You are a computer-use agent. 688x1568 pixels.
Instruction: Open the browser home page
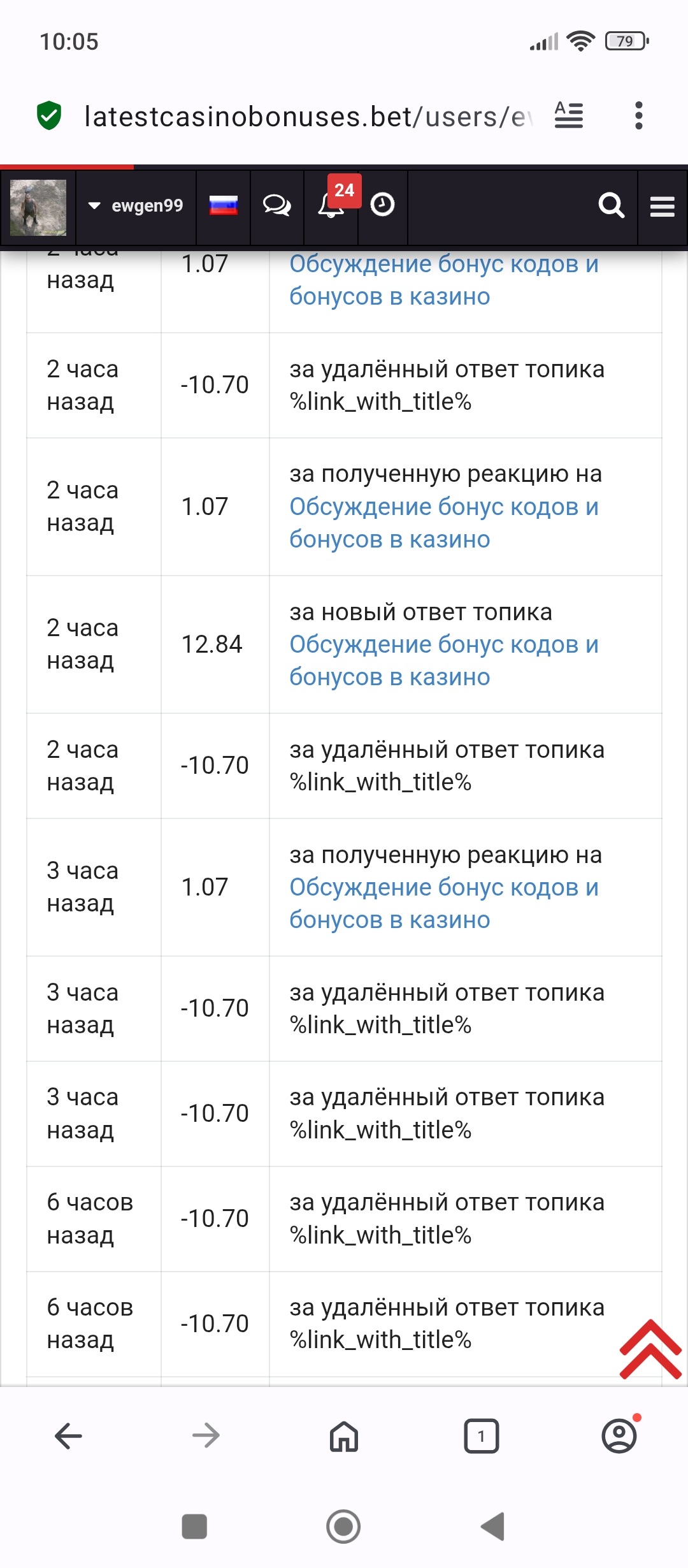pyautogui.click(x=344, y=1437)
